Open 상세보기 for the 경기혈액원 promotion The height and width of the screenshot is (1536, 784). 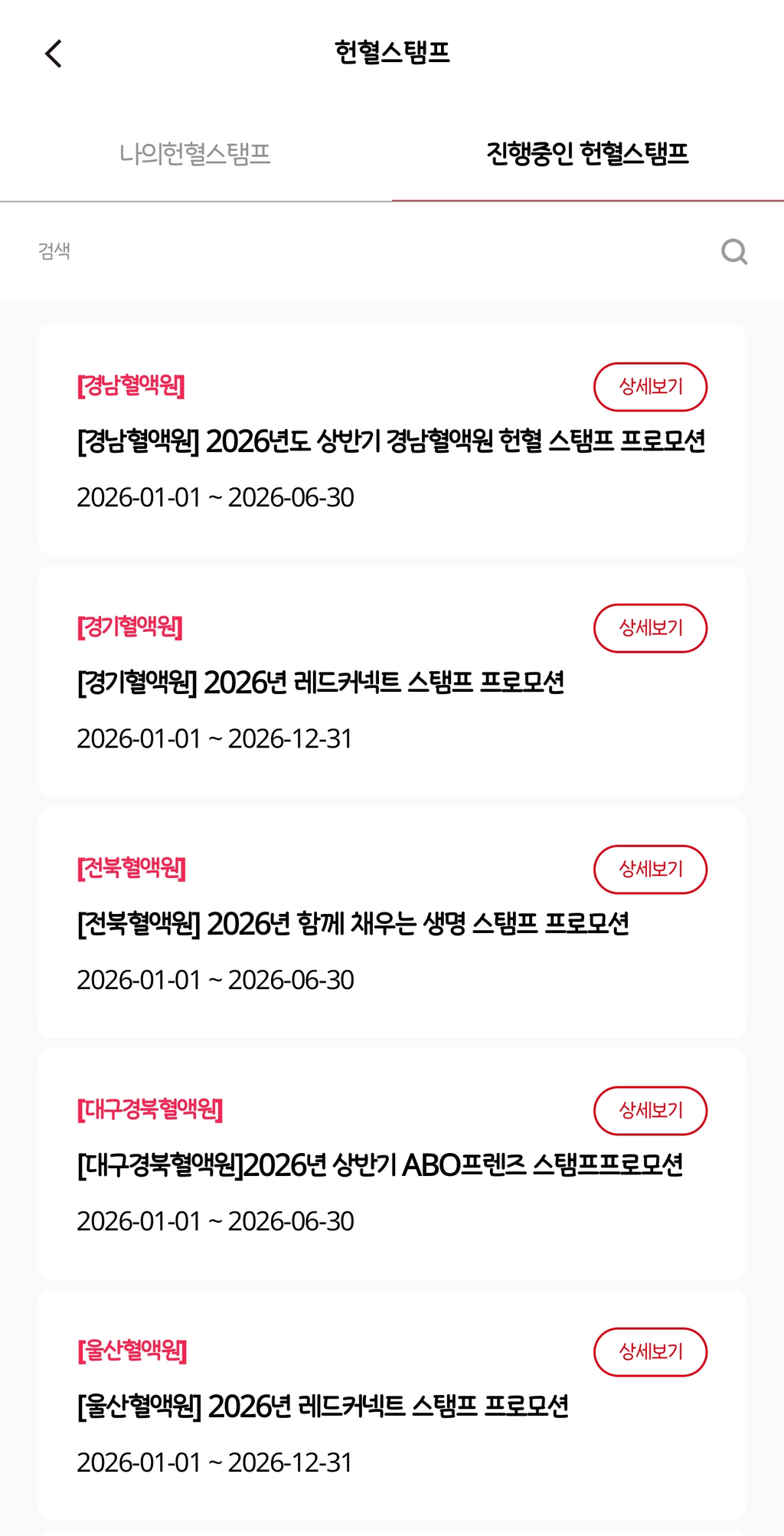[x=650, y=628]
